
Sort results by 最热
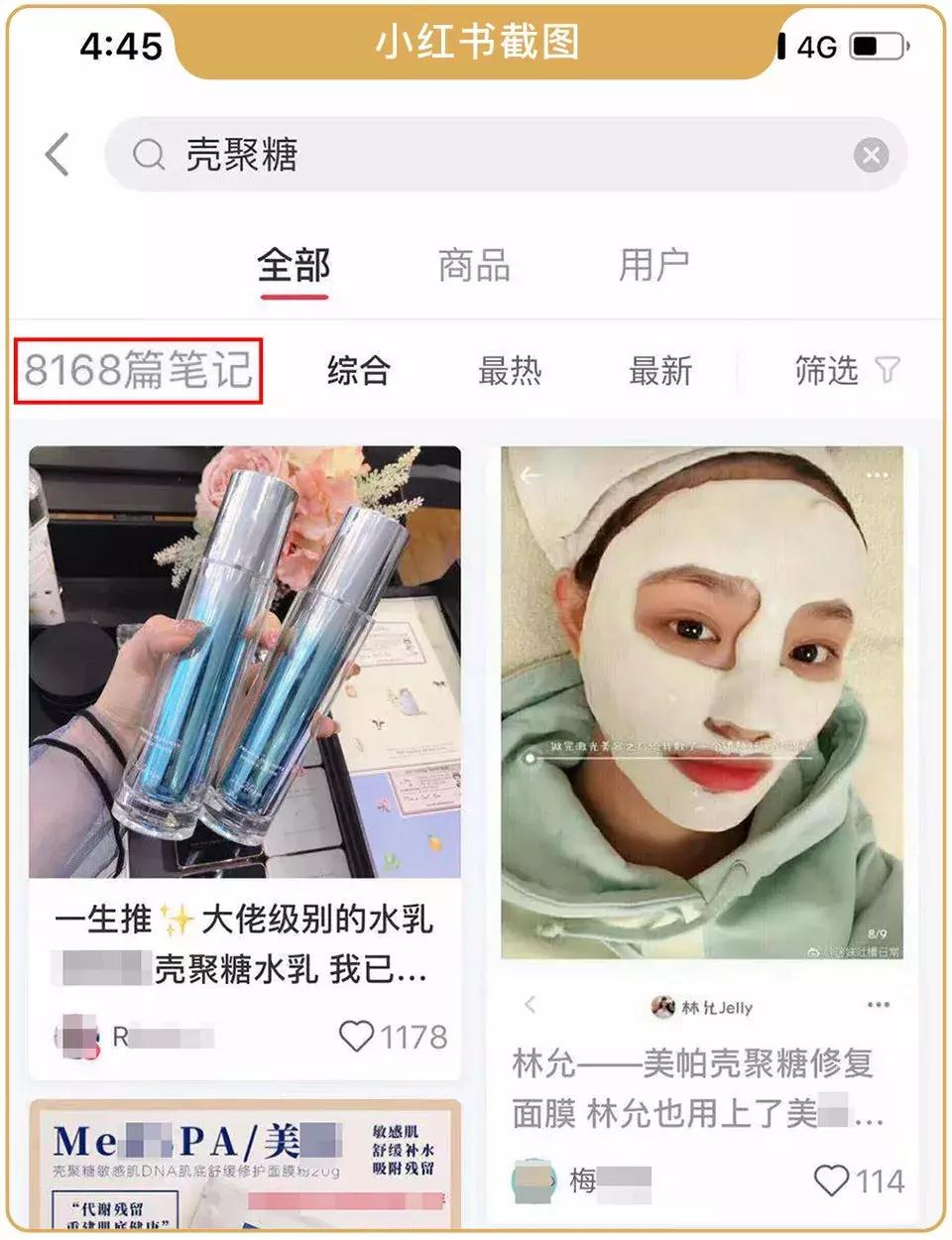pos(510,371)
